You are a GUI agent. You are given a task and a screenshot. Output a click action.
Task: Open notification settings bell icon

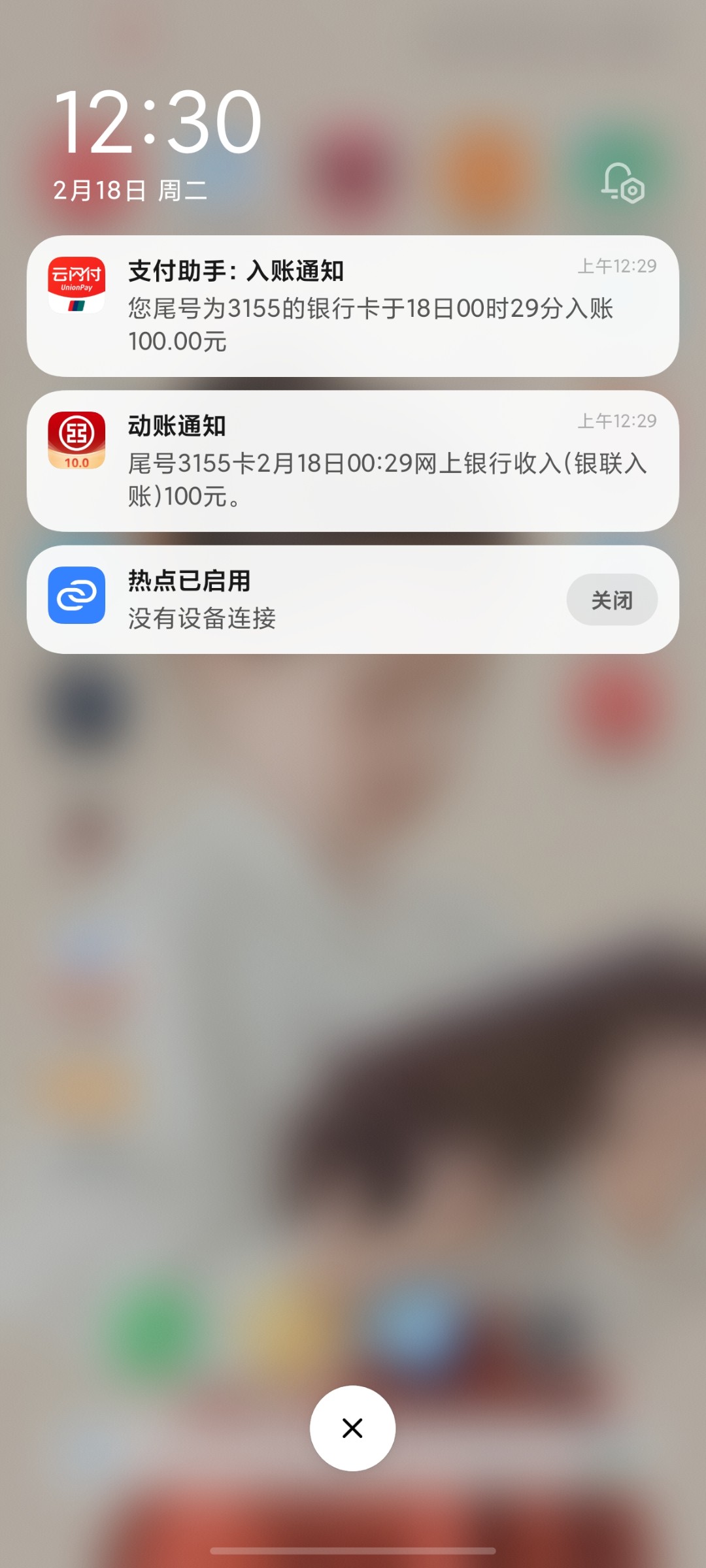pyautogui.click(x=622, y=183)
